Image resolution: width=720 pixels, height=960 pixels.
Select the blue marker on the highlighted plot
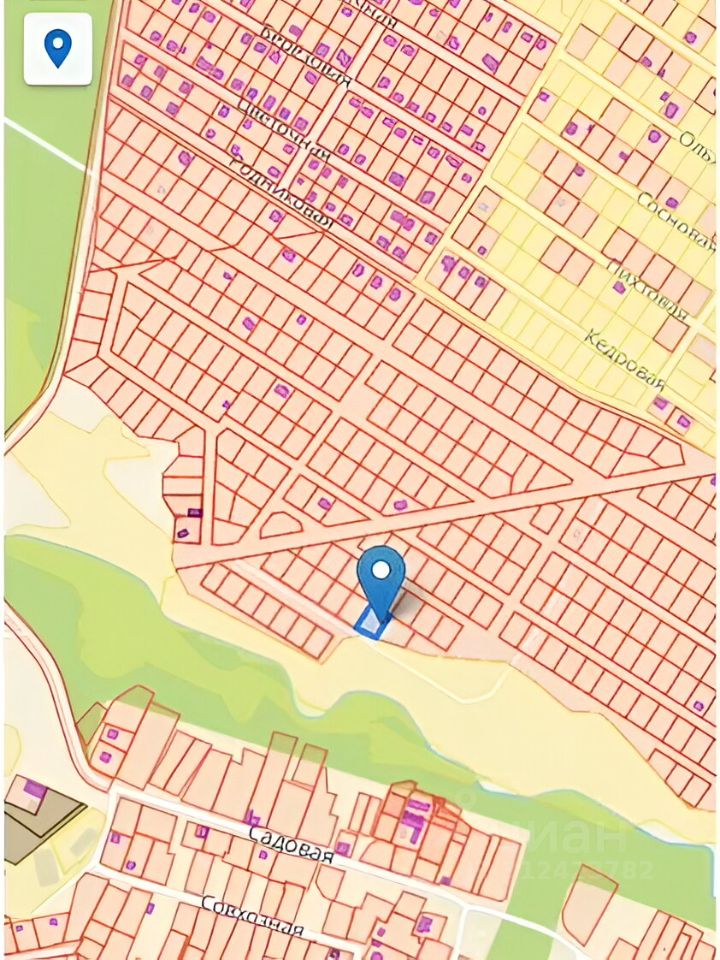(381, 573)
